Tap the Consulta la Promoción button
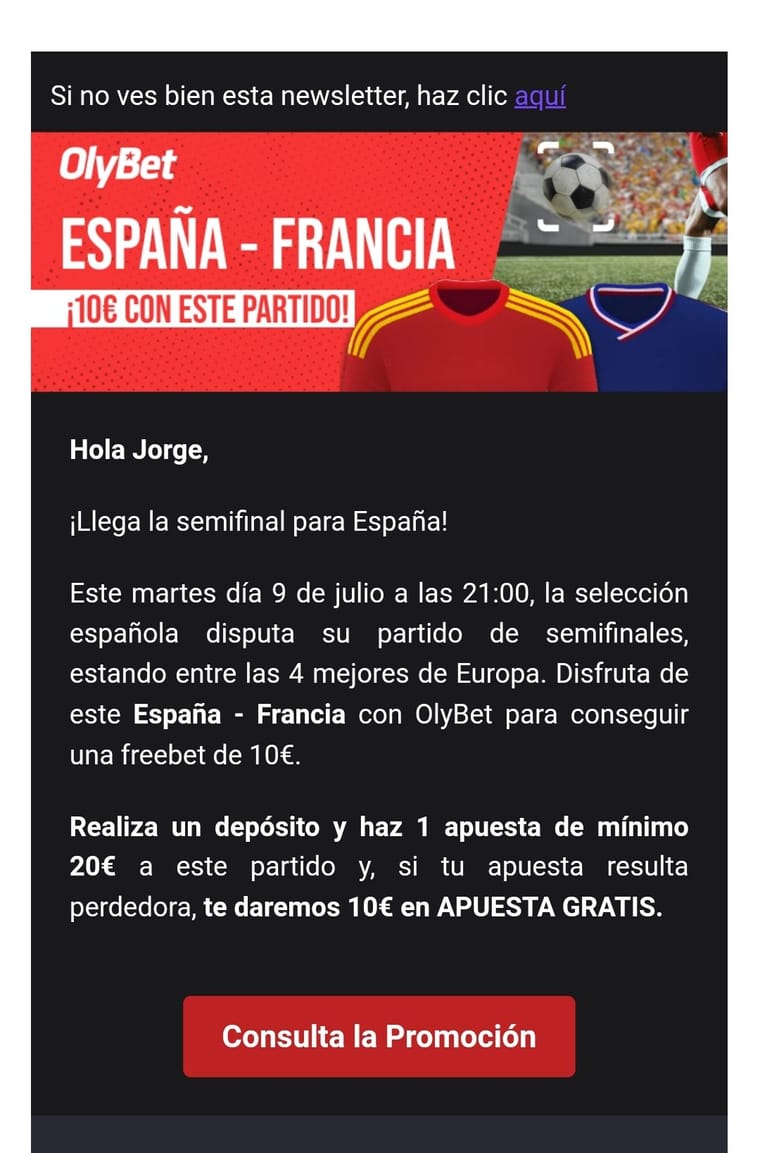The height and width of the screenshot is (1153, 760). pos(379,1036)
